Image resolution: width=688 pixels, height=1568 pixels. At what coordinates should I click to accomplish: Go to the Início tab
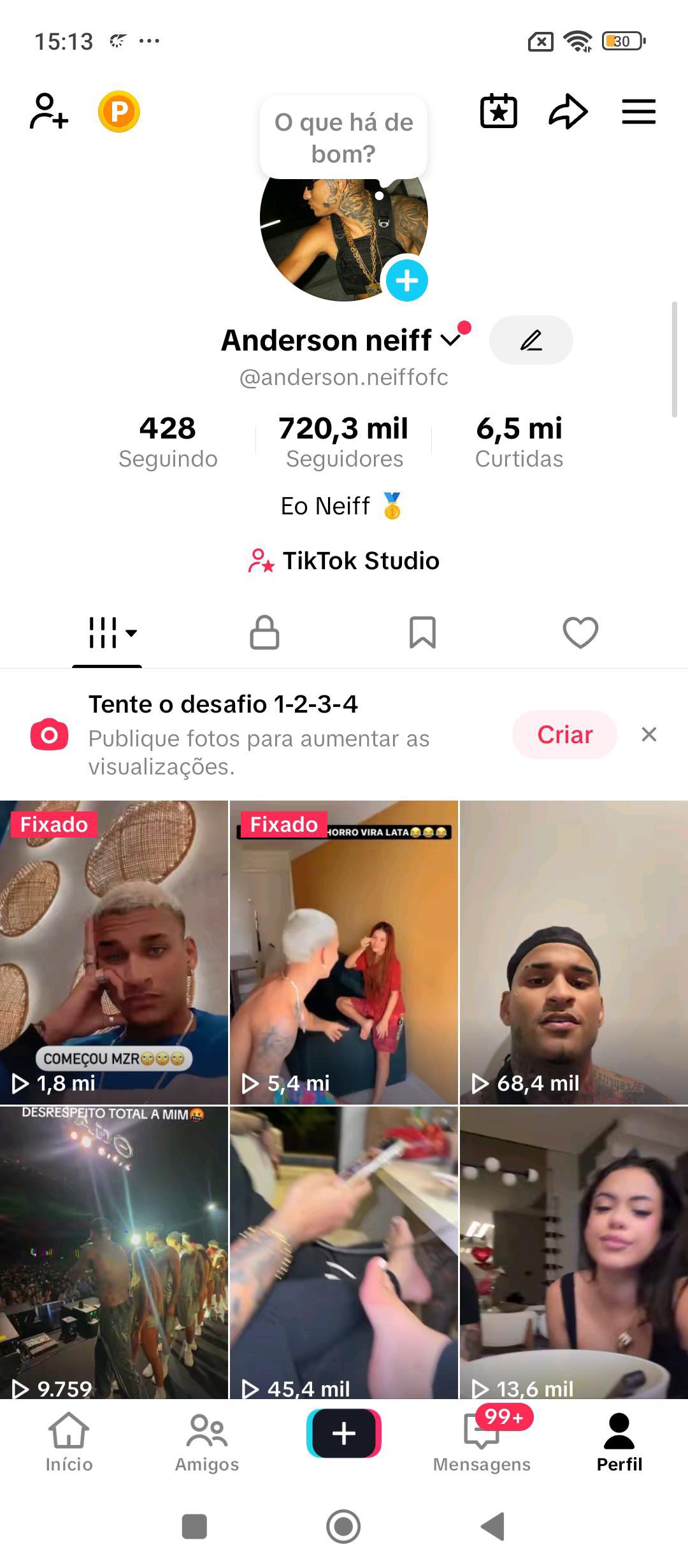click(x=69, y=1442)
